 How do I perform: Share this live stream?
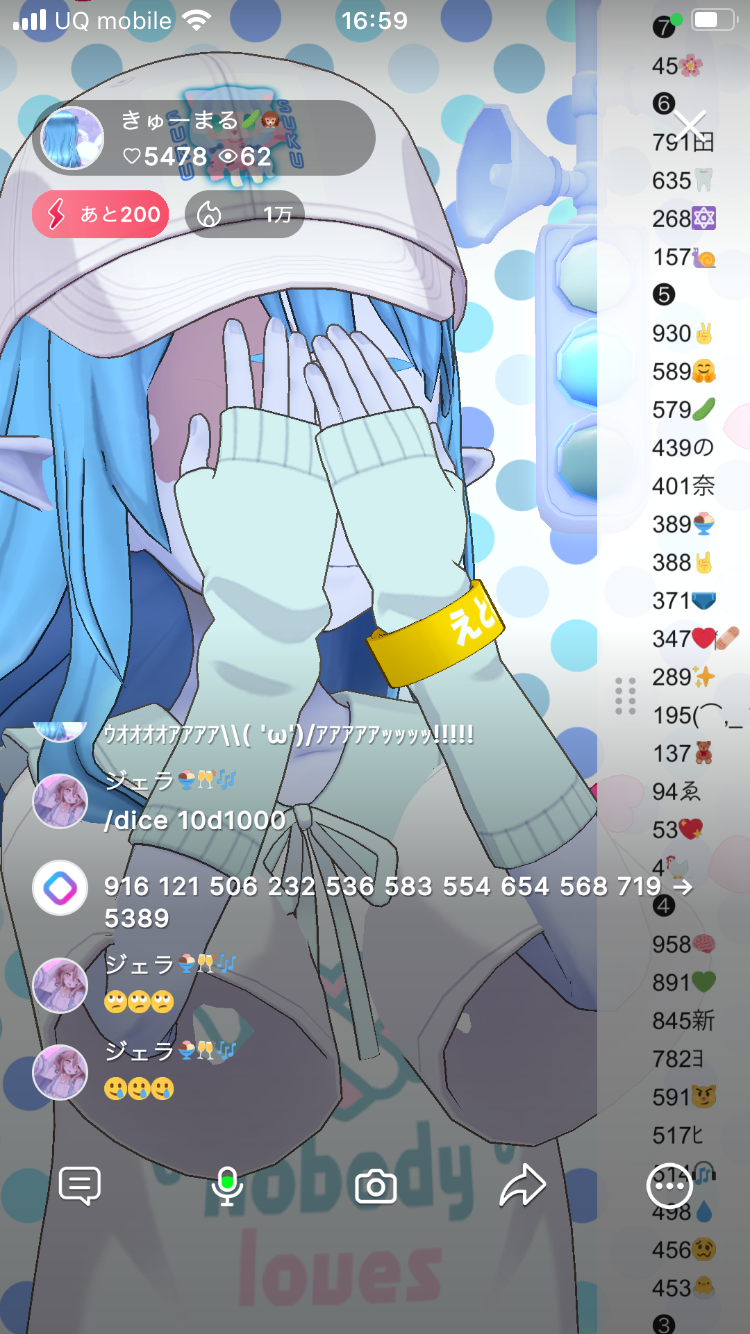(x=523, y=1186)
